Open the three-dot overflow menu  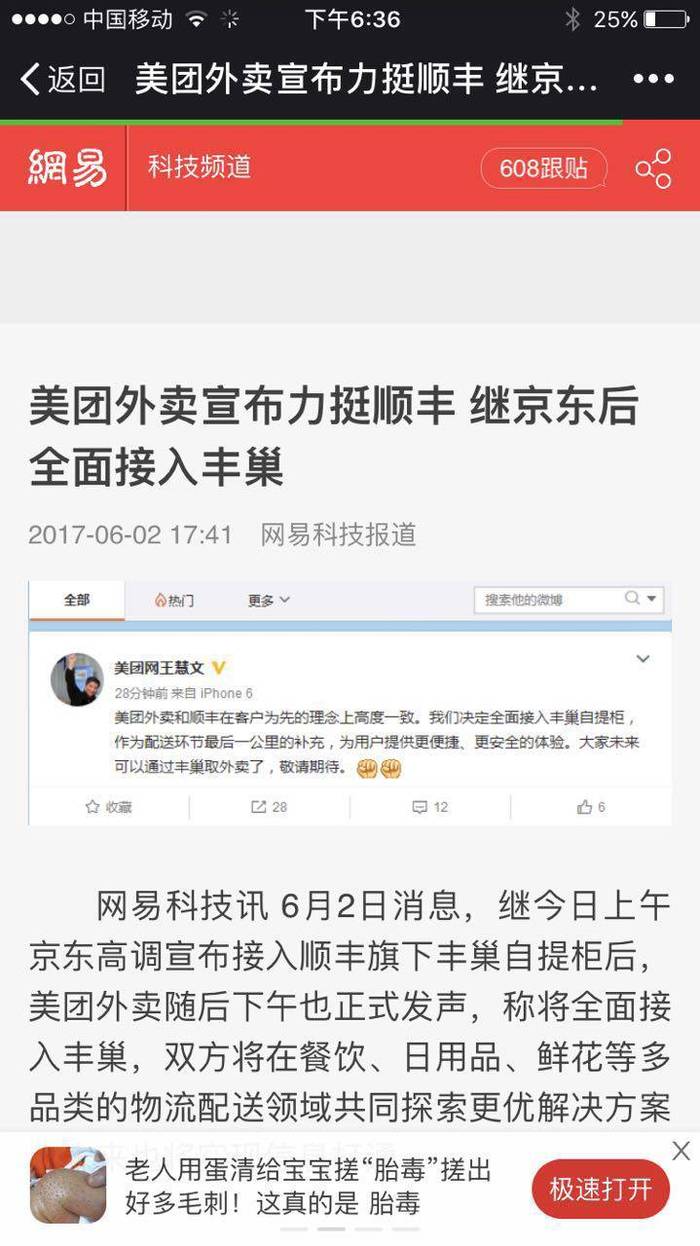point(653,79)
